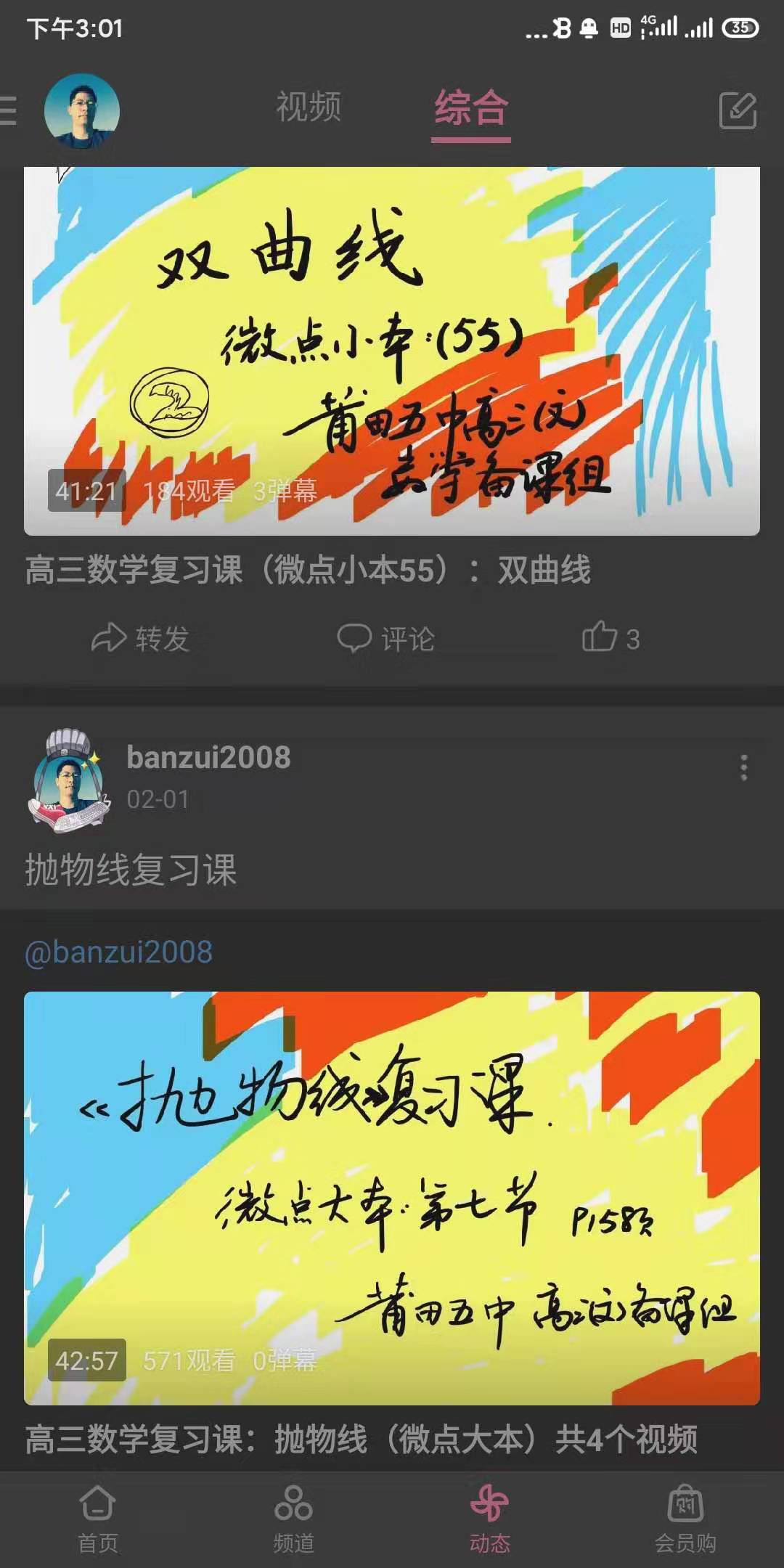Image resolution: width=784 pixels, height=1568 pixels.
Task: Comment on the 双曲线 post
Action: point(386,639)
